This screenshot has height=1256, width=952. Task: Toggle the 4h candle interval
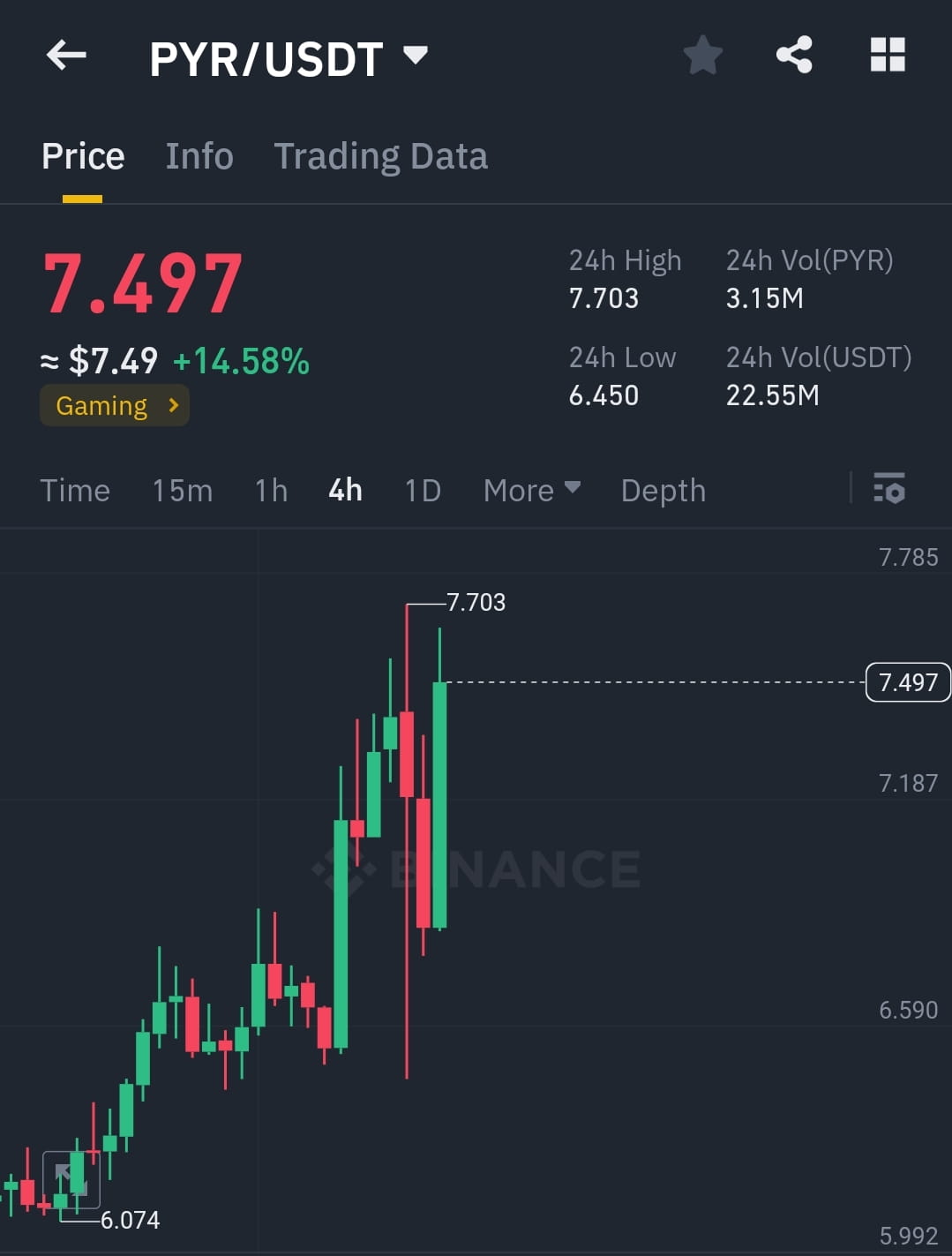click(344, 491)
